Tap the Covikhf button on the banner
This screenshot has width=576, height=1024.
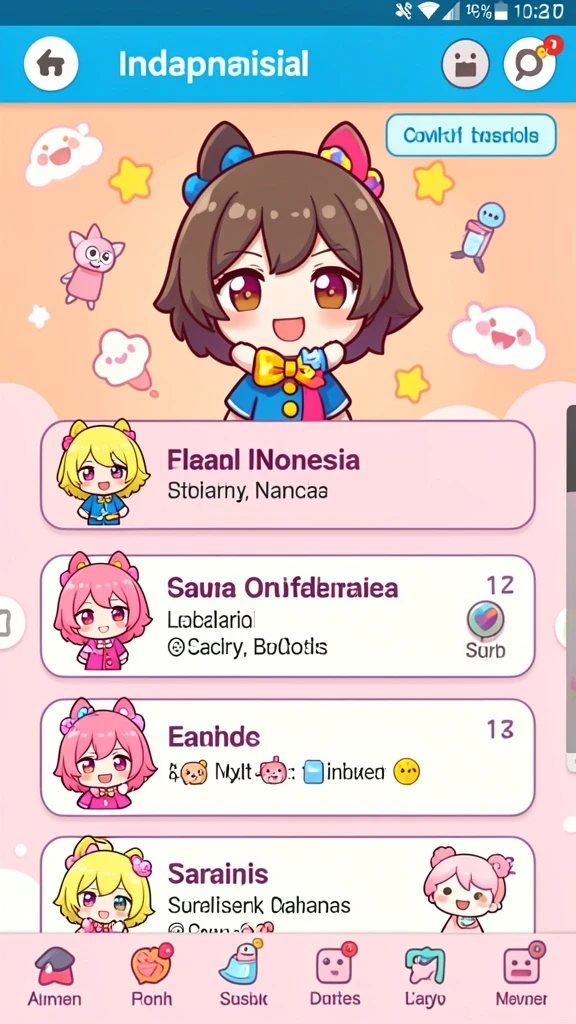(x=471, y=135)
